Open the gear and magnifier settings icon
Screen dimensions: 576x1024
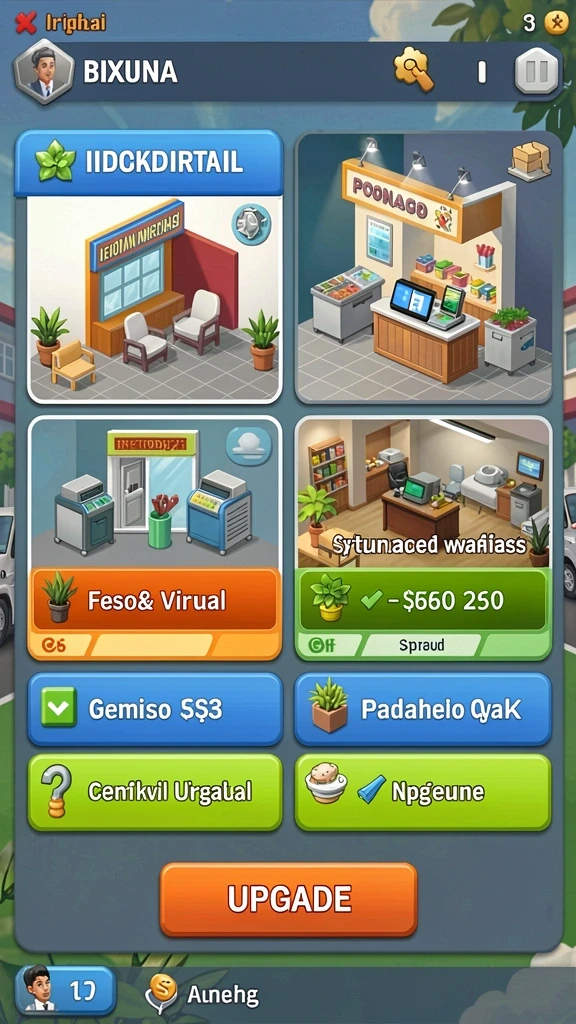click(x=413, y=70)
